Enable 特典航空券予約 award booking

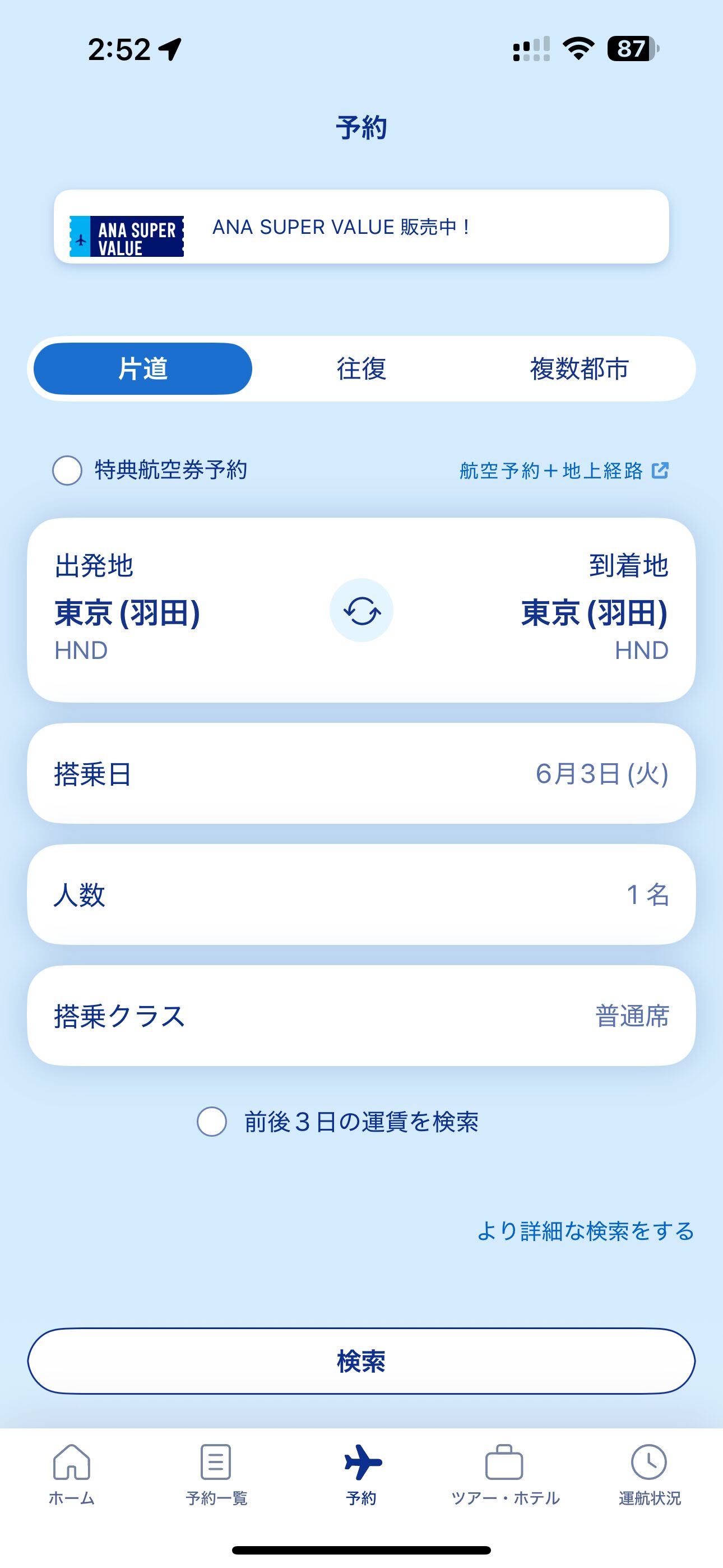click(x=68, y=471)
